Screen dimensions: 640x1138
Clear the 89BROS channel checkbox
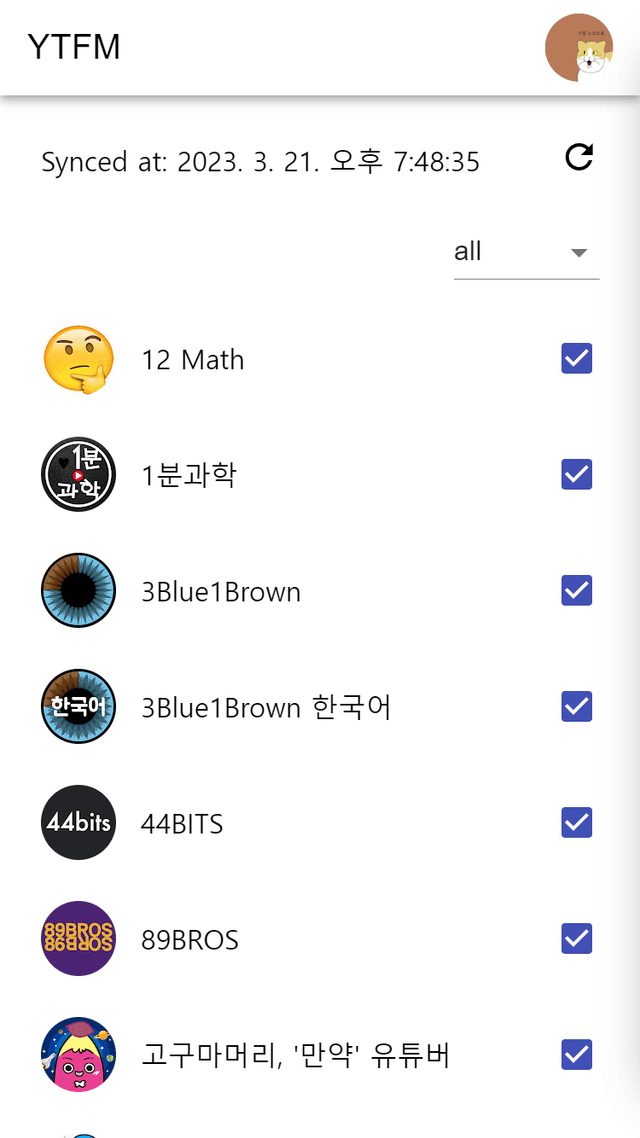pyautogui.click(x=577, y=938)
